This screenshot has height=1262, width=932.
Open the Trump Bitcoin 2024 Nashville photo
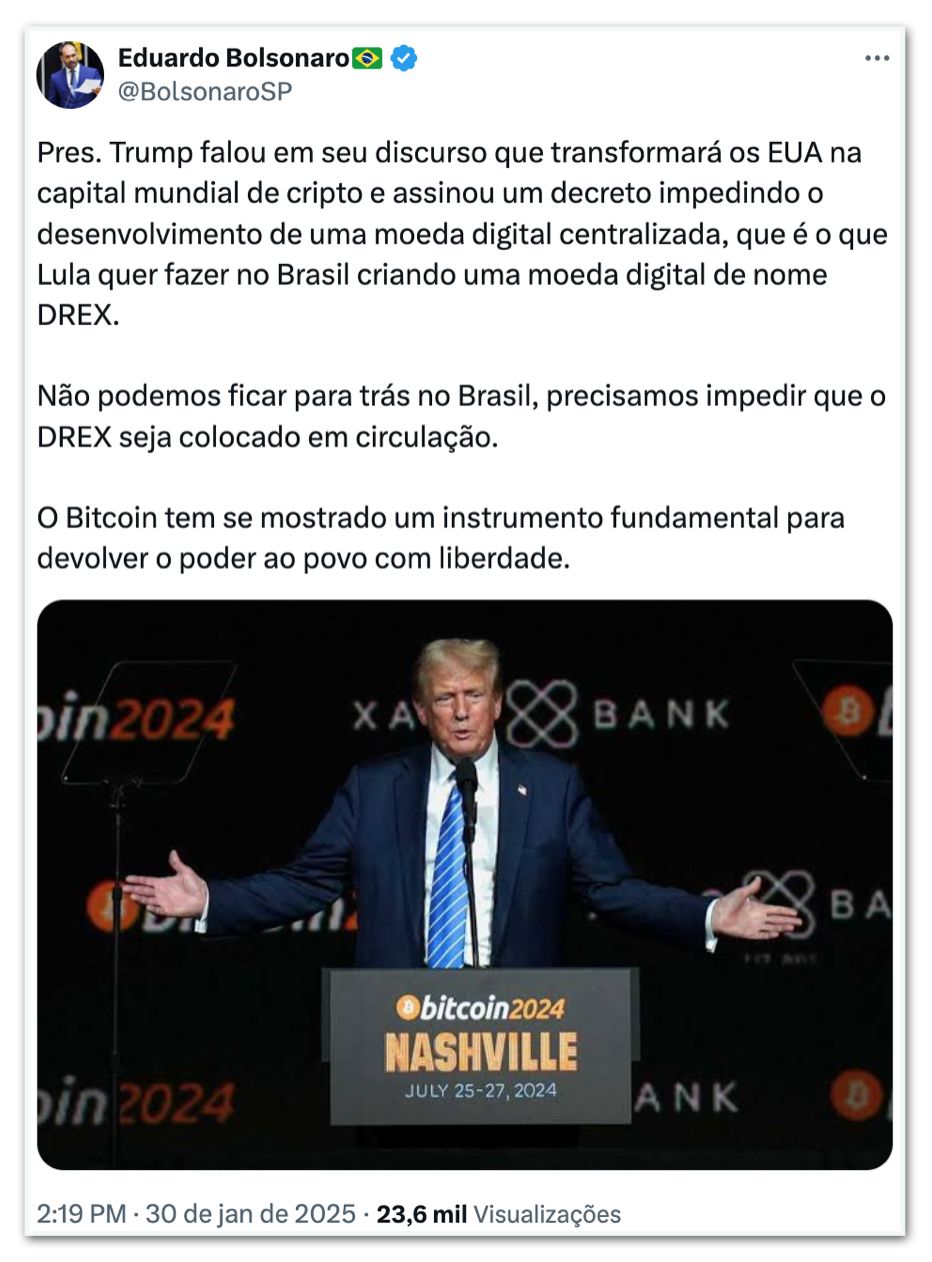pos(465,884)
